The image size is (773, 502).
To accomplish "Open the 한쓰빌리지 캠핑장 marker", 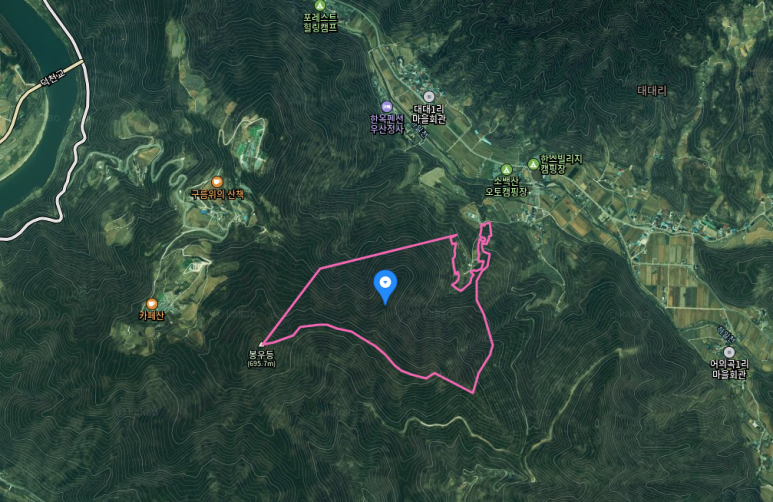I will click(x=533, y=163).
